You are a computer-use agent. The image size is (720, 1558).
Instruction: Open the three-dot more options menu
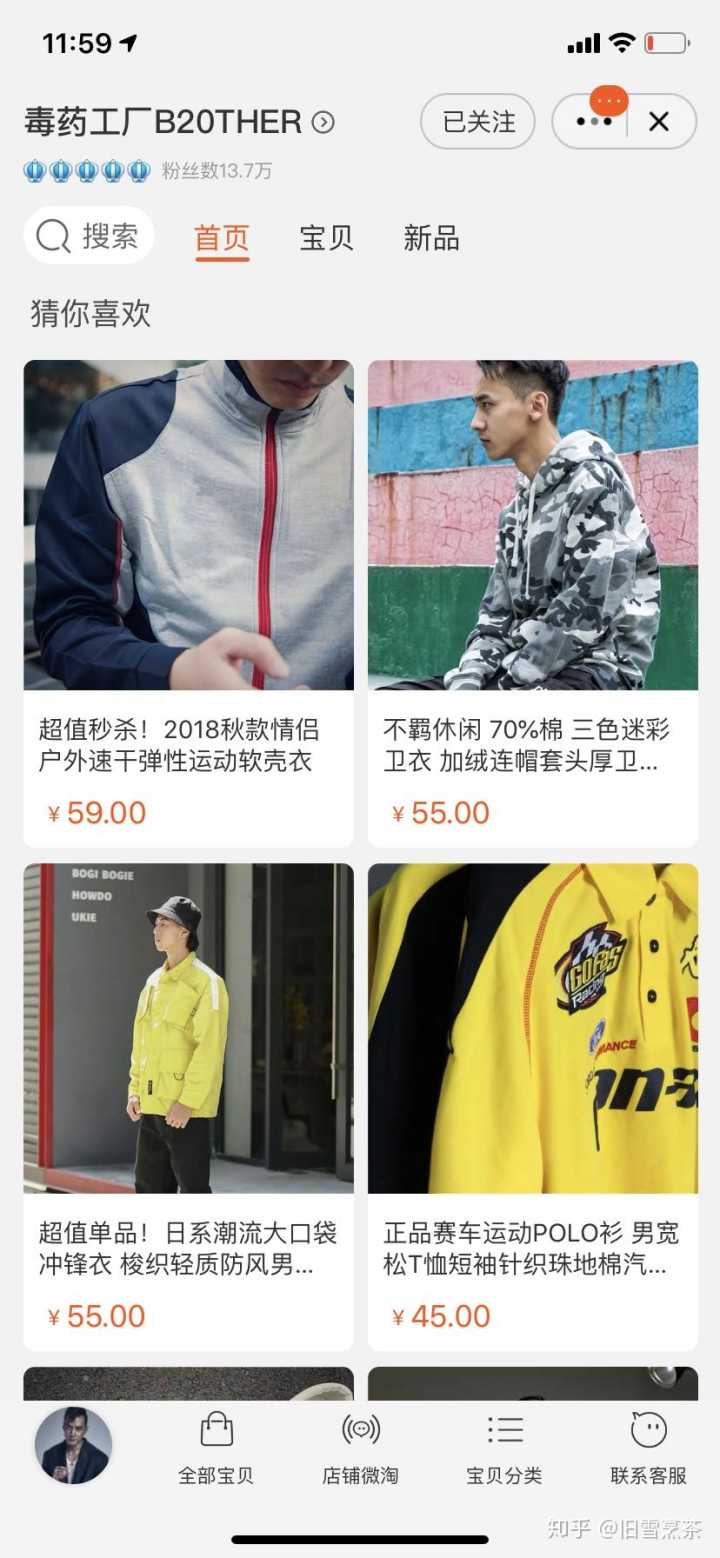(x=593, y=122)
